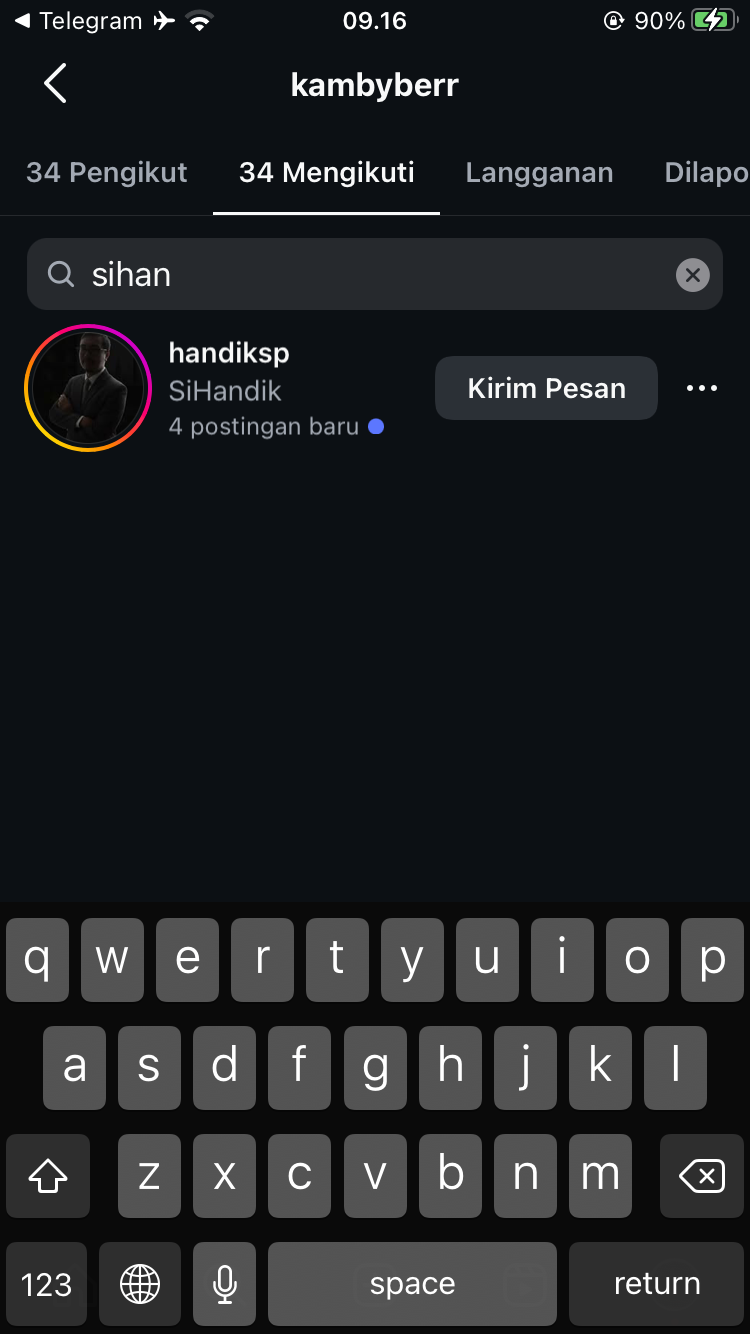750x1334 pixels.
Task: Hit the return key on the keyboard
Action: (656, 1283)
